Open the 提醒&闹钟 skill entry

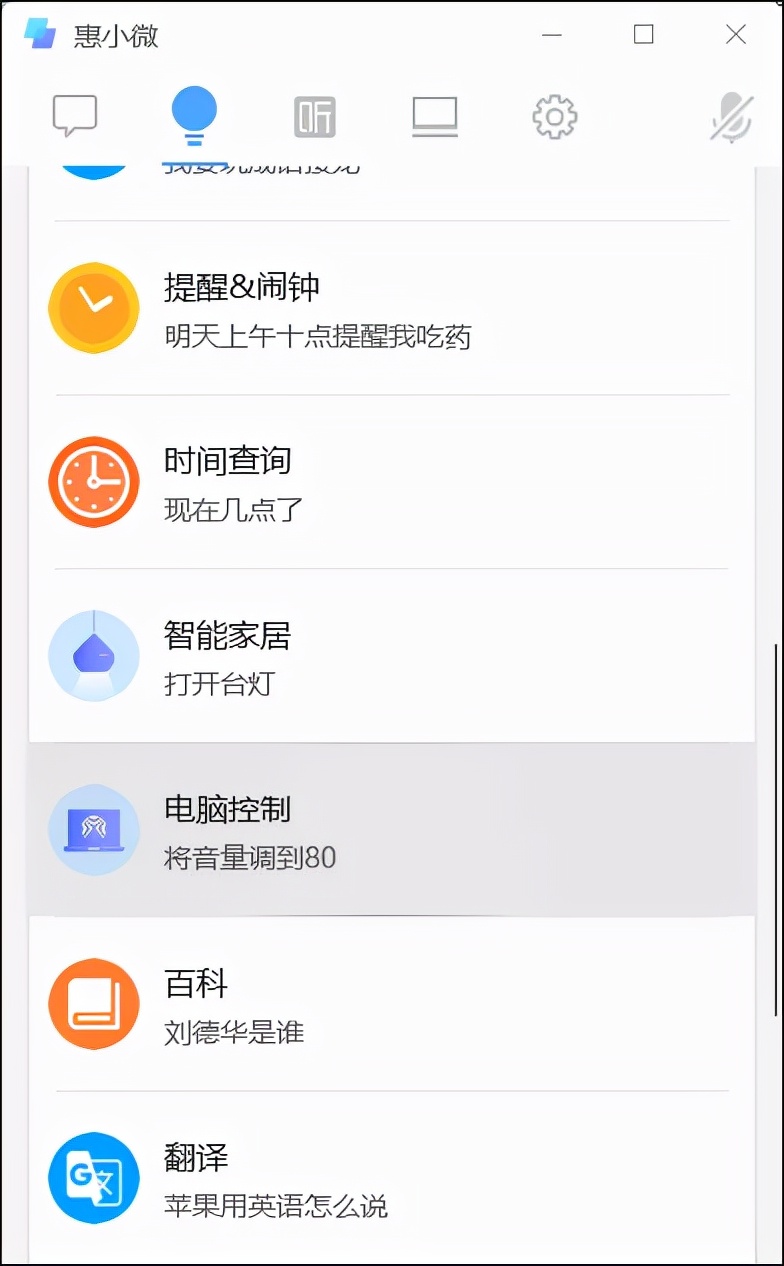coord(390,307)
